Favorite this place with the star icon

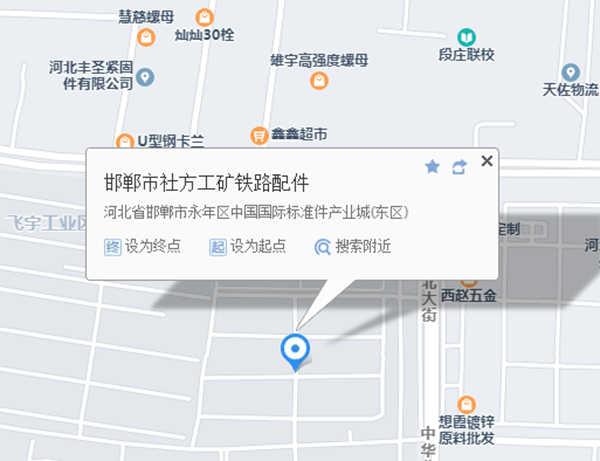[x=432, y=167]
